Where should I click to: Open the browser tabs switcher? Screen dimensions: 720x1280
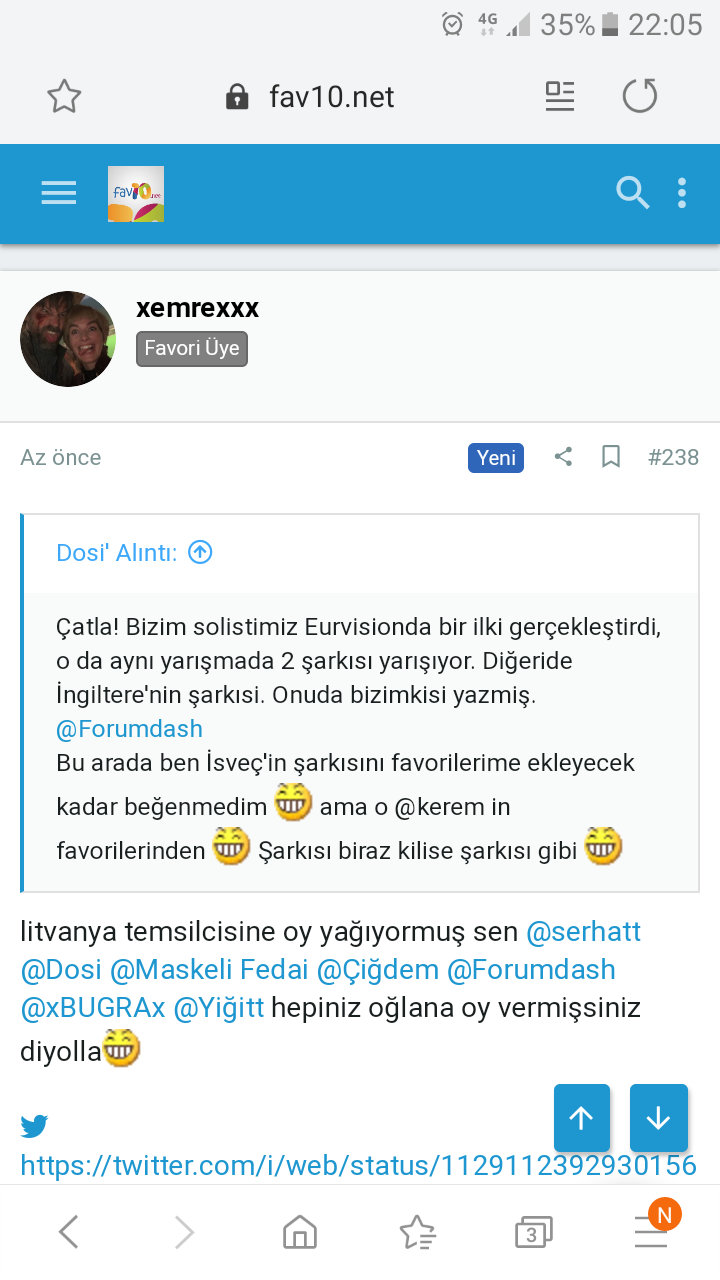532,1233
